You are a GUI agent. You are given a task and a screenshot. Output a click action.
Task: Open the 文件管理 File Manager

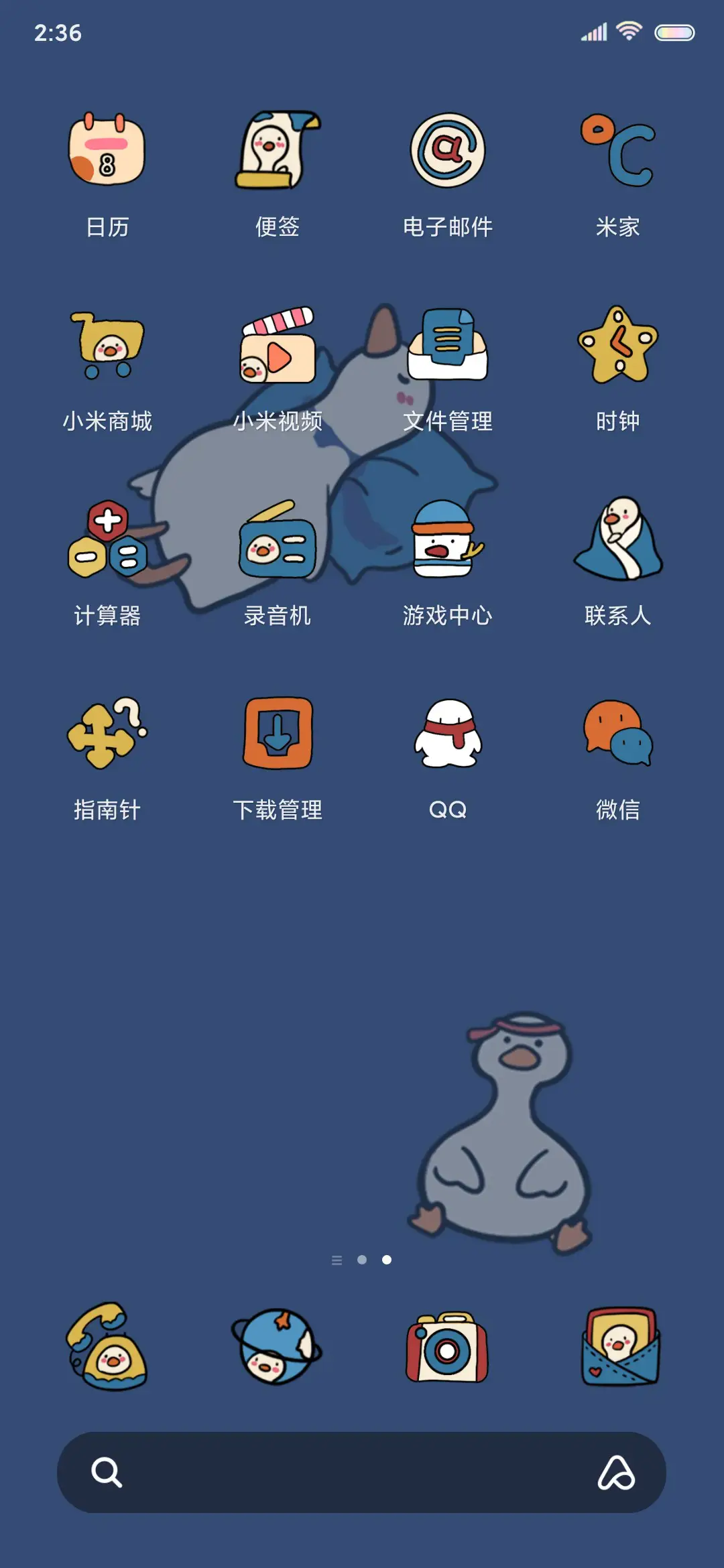[x=446, y=345]
